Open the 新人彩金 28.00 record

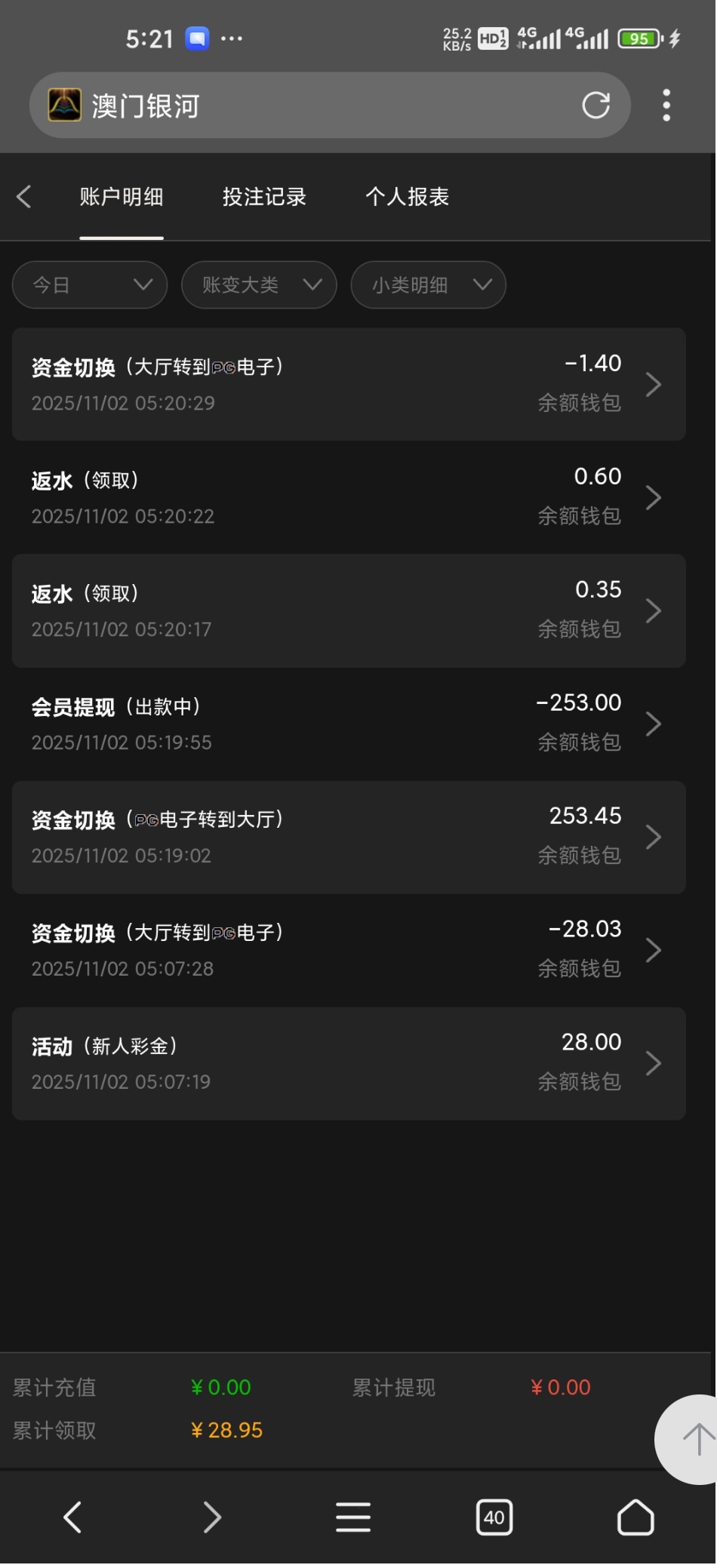[x=349, y=1063]
